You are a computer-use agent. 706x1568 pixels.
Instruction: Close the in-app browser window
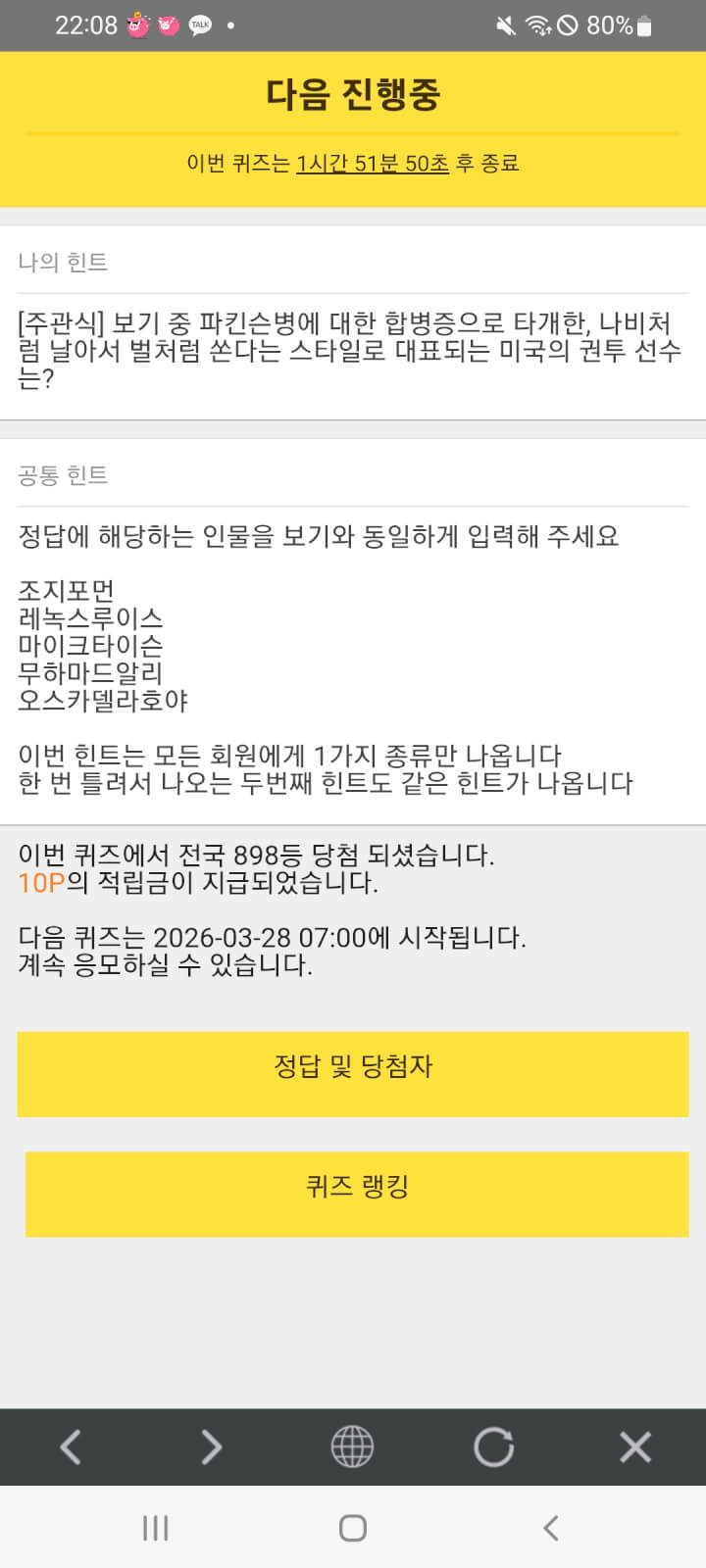click(635, 1446)
